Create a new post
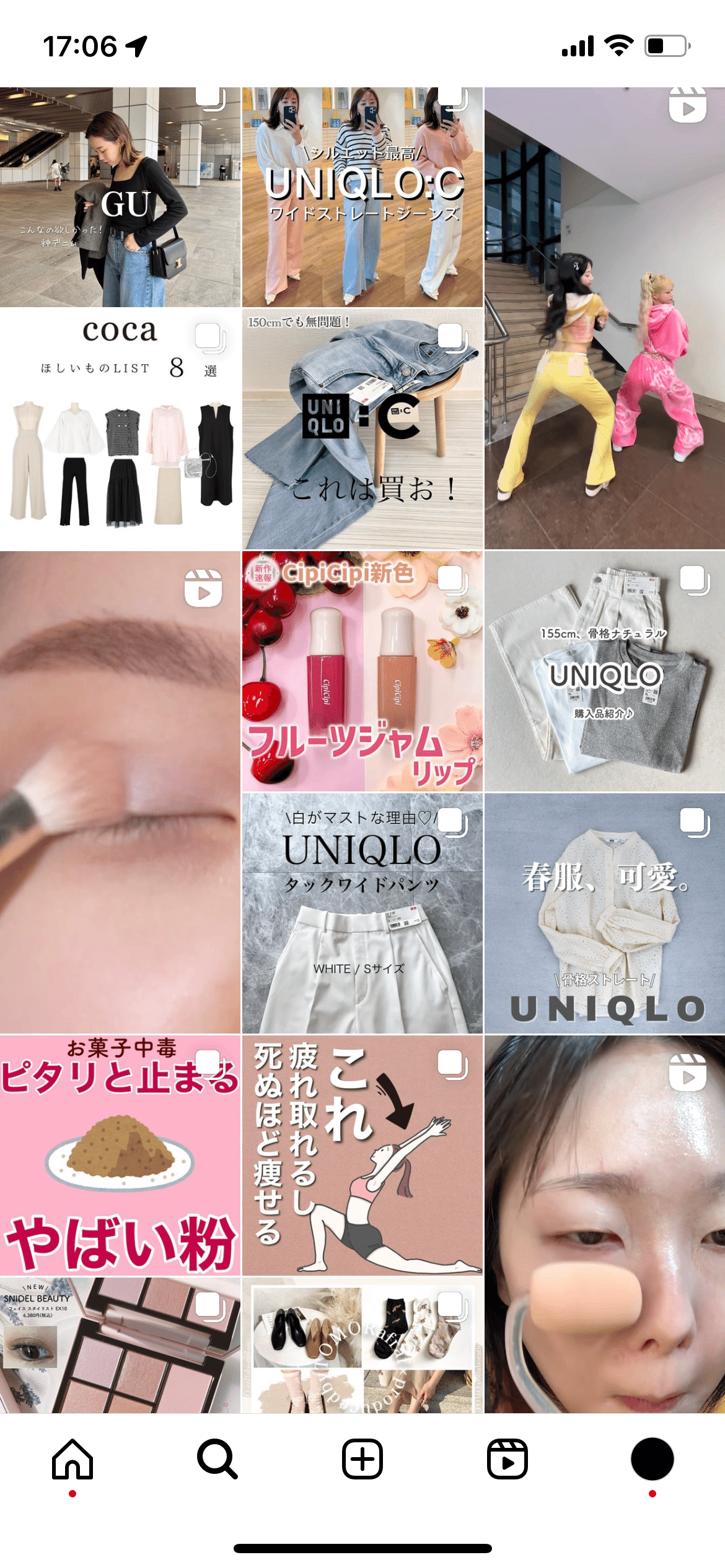The image size is (725, 1568). [362, 1458]
